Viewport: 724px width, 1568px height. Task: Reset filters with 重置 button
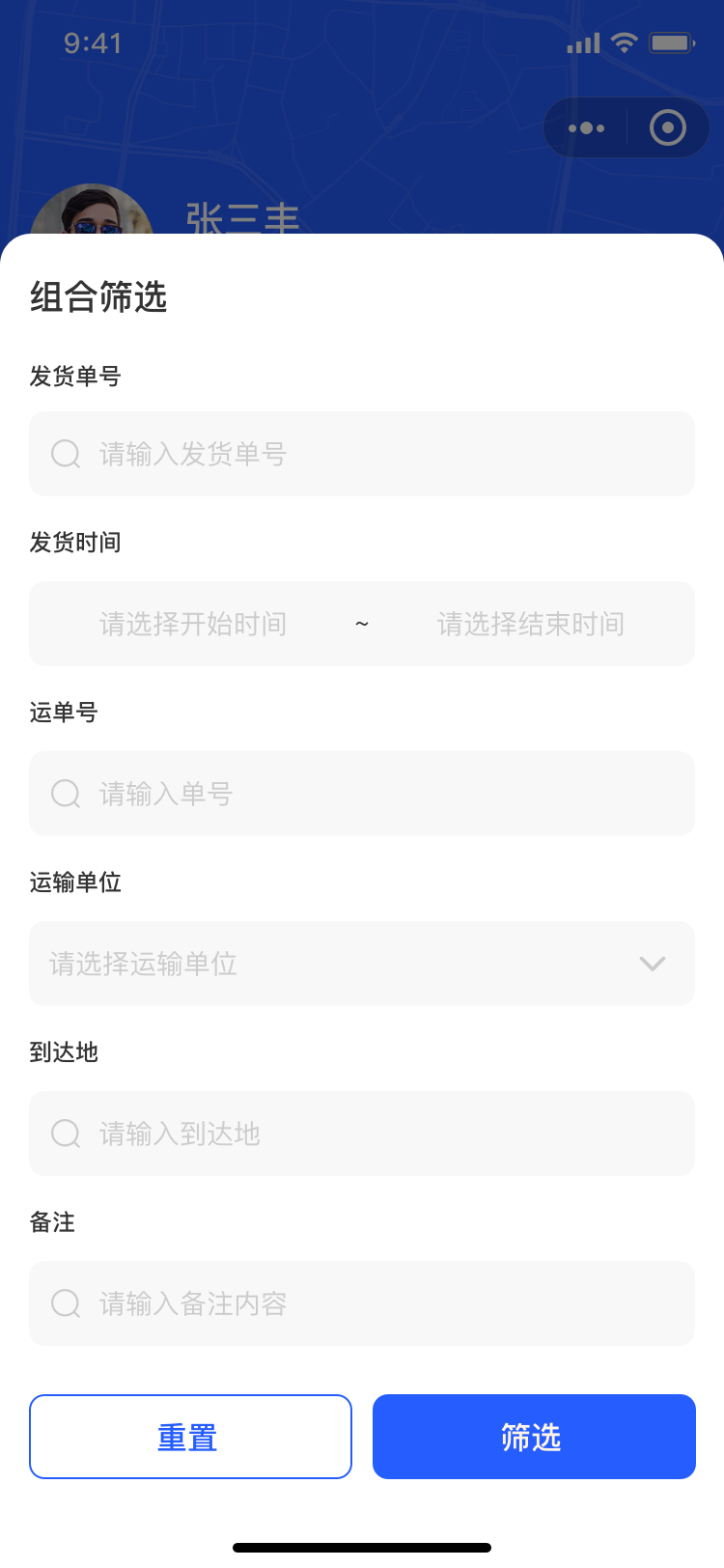coord(190,1437)
